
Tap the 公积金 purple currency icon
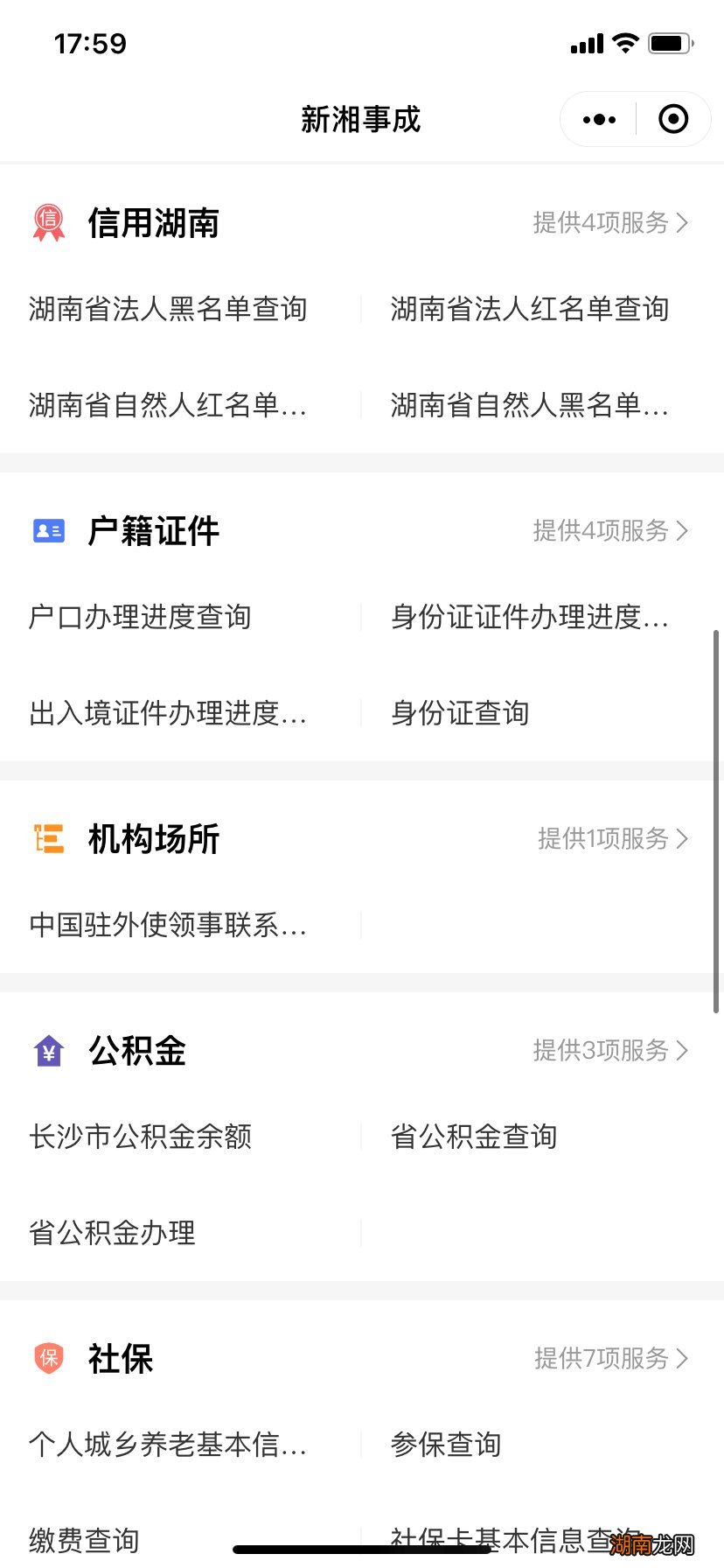click(x=49, y=1050)
